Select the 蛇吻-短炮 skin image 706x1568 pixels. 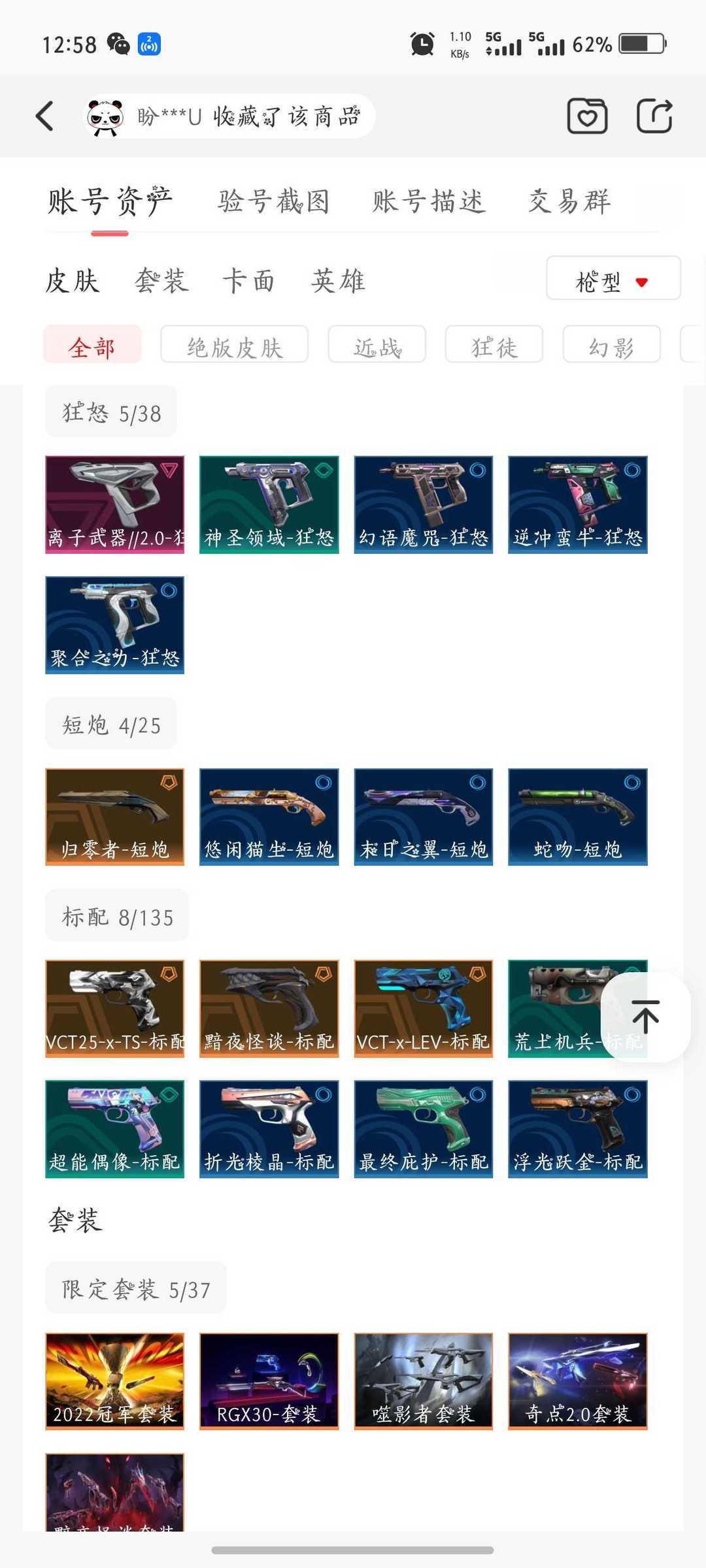coord(578,816)
